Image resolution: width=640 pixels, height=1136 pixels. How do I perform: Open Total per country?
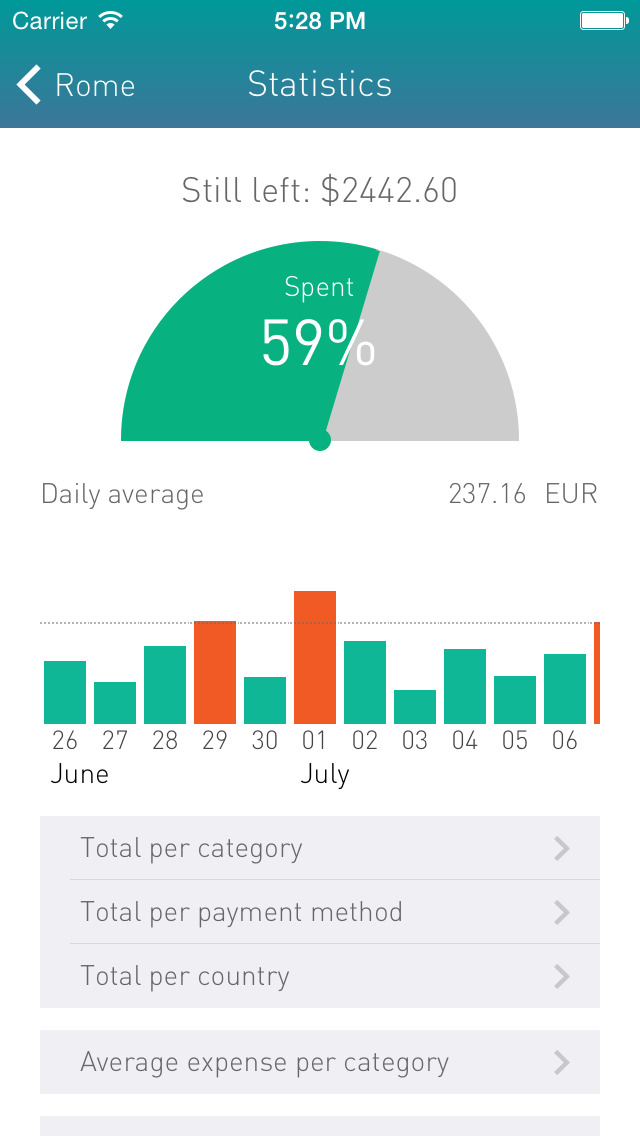pyautogui.click(x=320, y=976)
